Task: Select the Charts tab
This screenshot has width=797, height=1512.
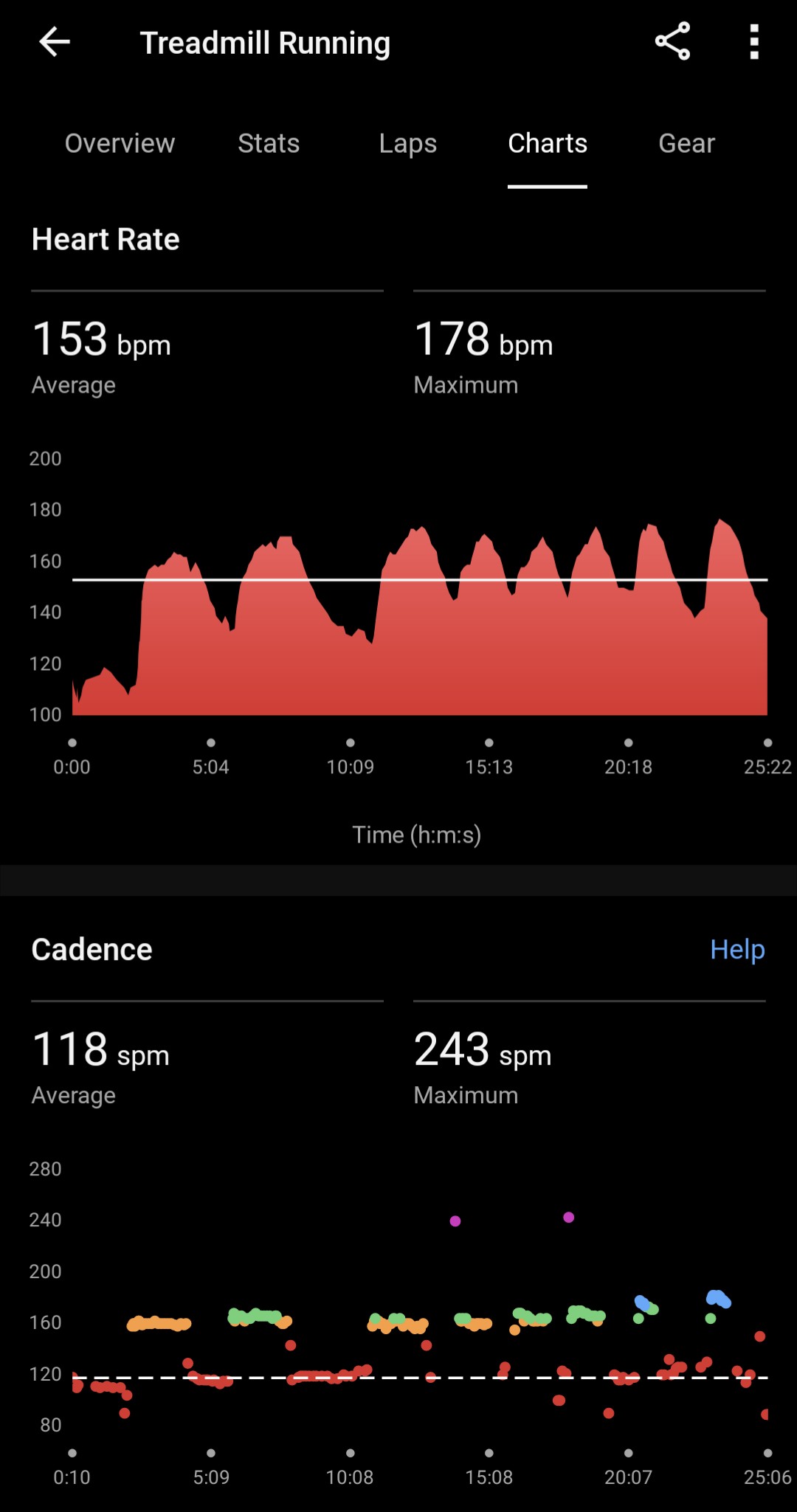Action: point(548,143)
